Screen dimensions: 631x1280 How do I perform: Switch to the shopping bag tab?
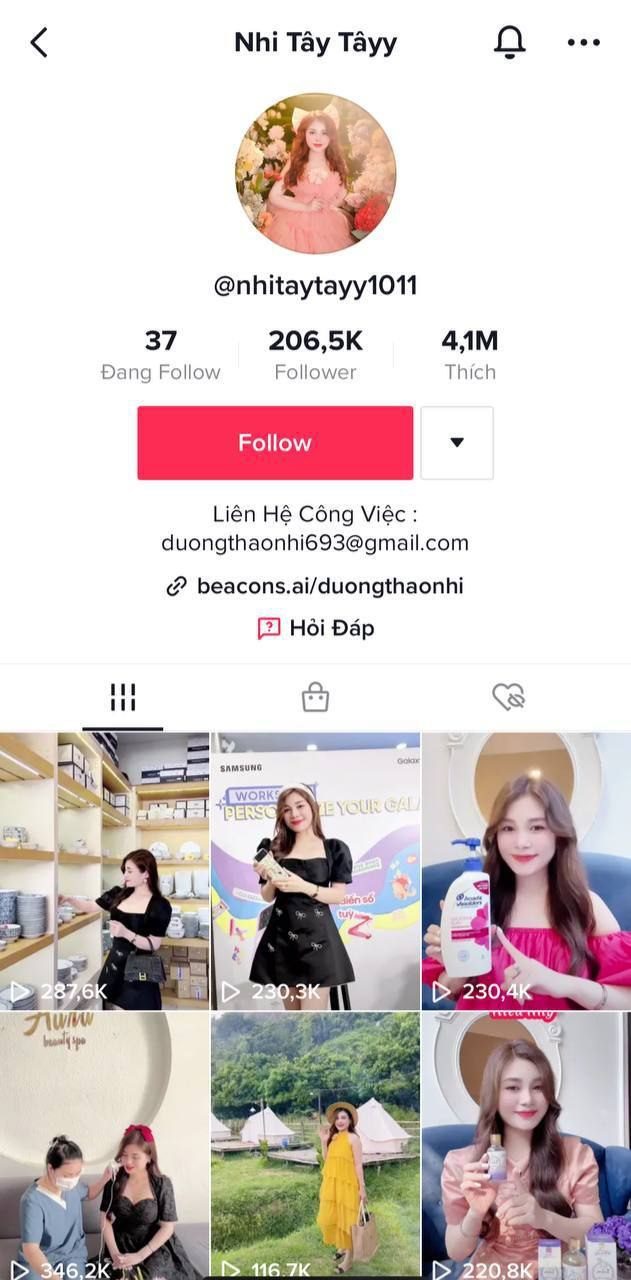[x=315, y=697]
